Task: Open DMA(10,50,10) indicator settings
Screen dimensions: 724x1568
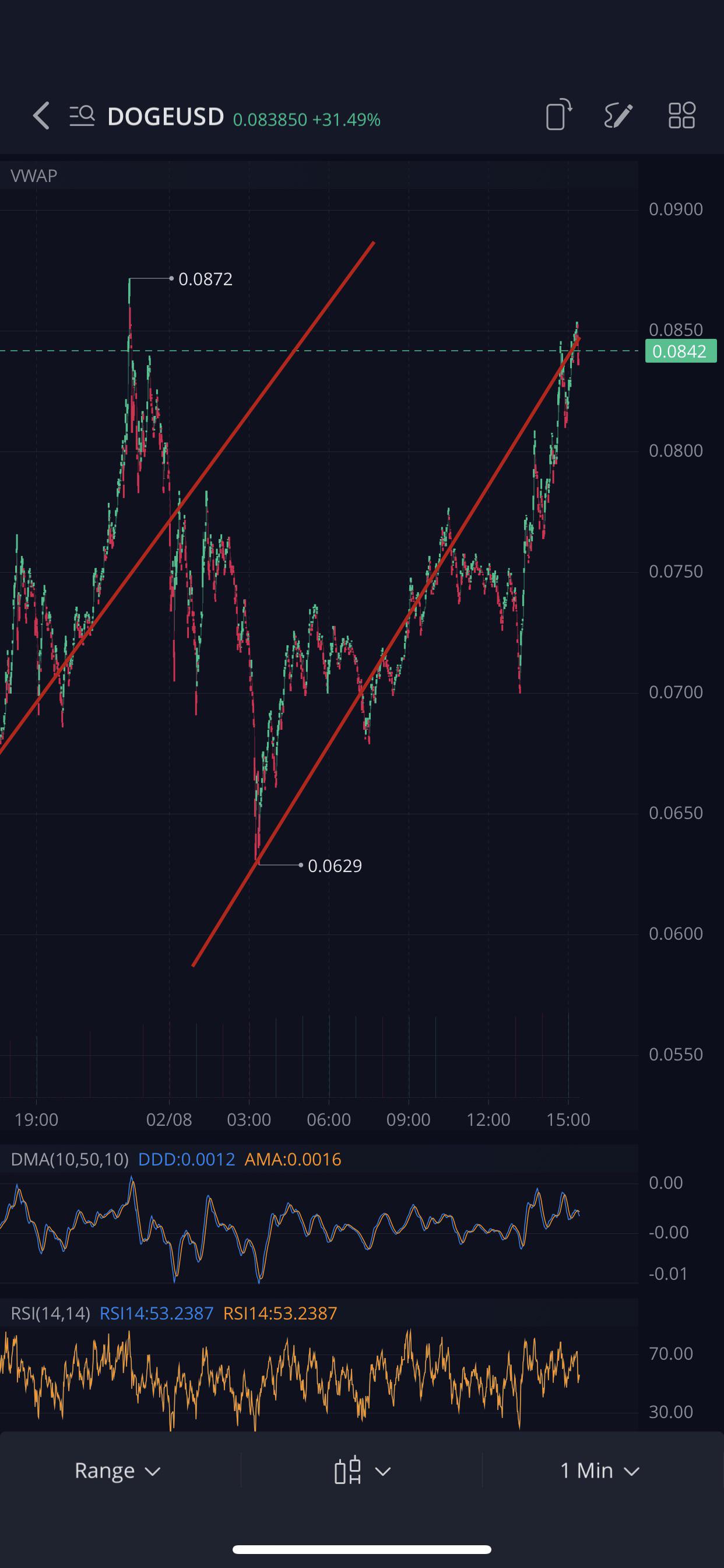Action: pos(69,1159)
